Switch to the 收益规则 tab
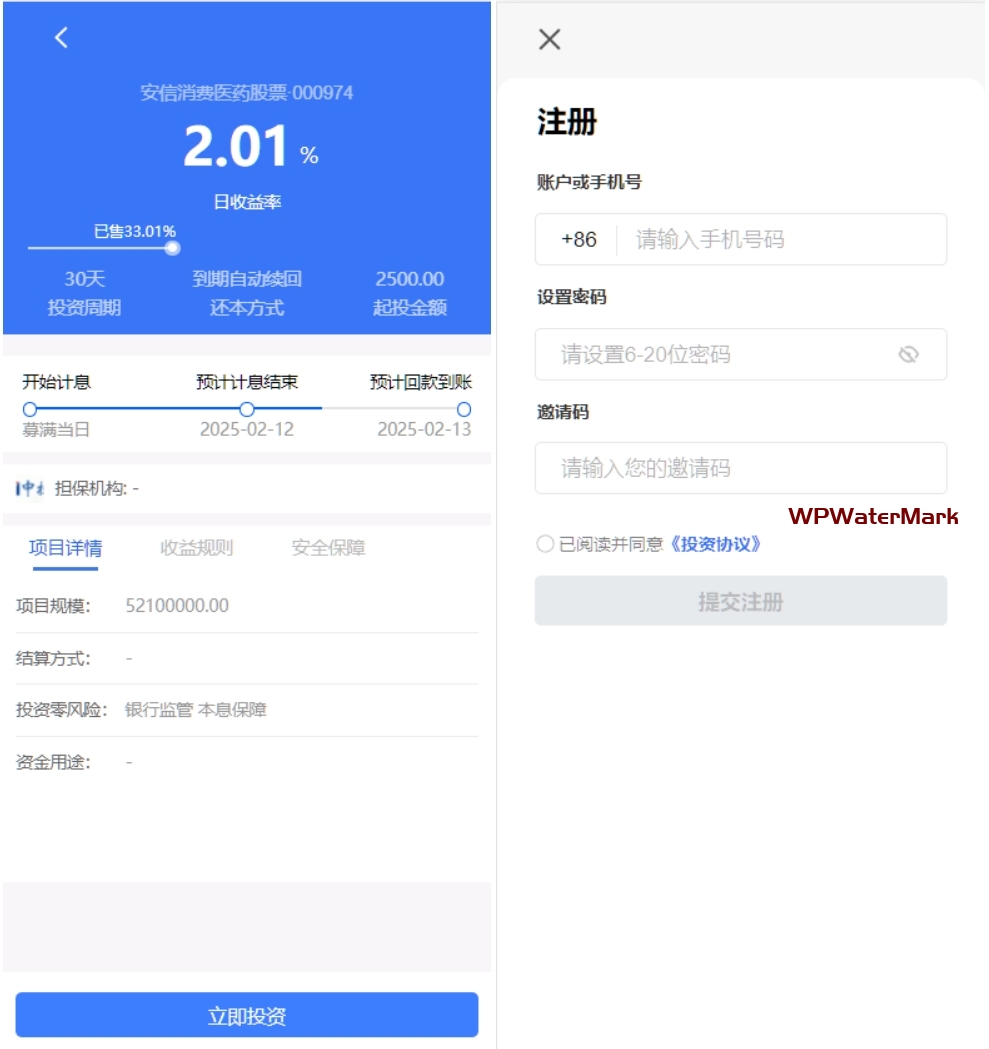Viewport: 989px width, 1049px height. click(197, 548)
